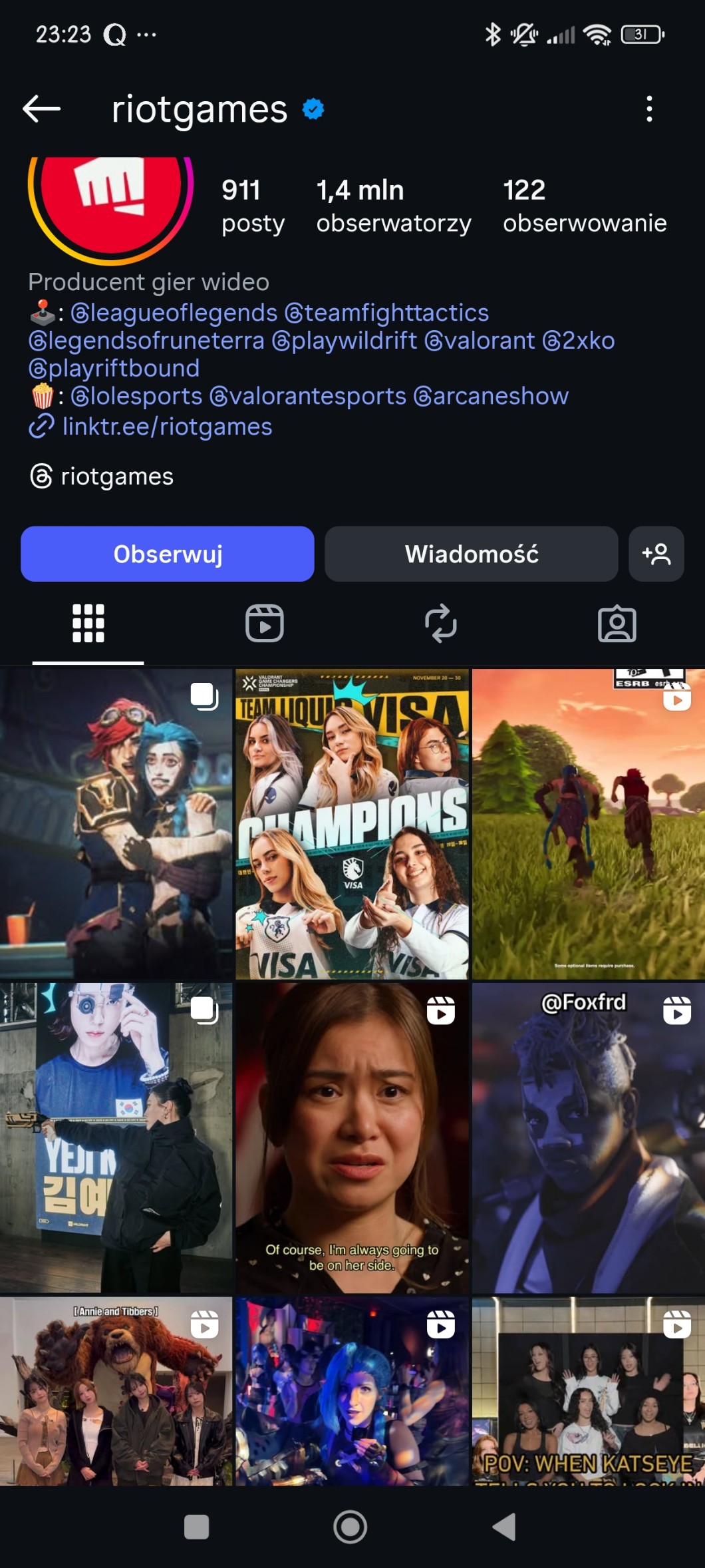Image resolution: width=705 pixels, height=1568 pixels.
Task: Switch to the tagged photos tab
Action: (617, 624)
